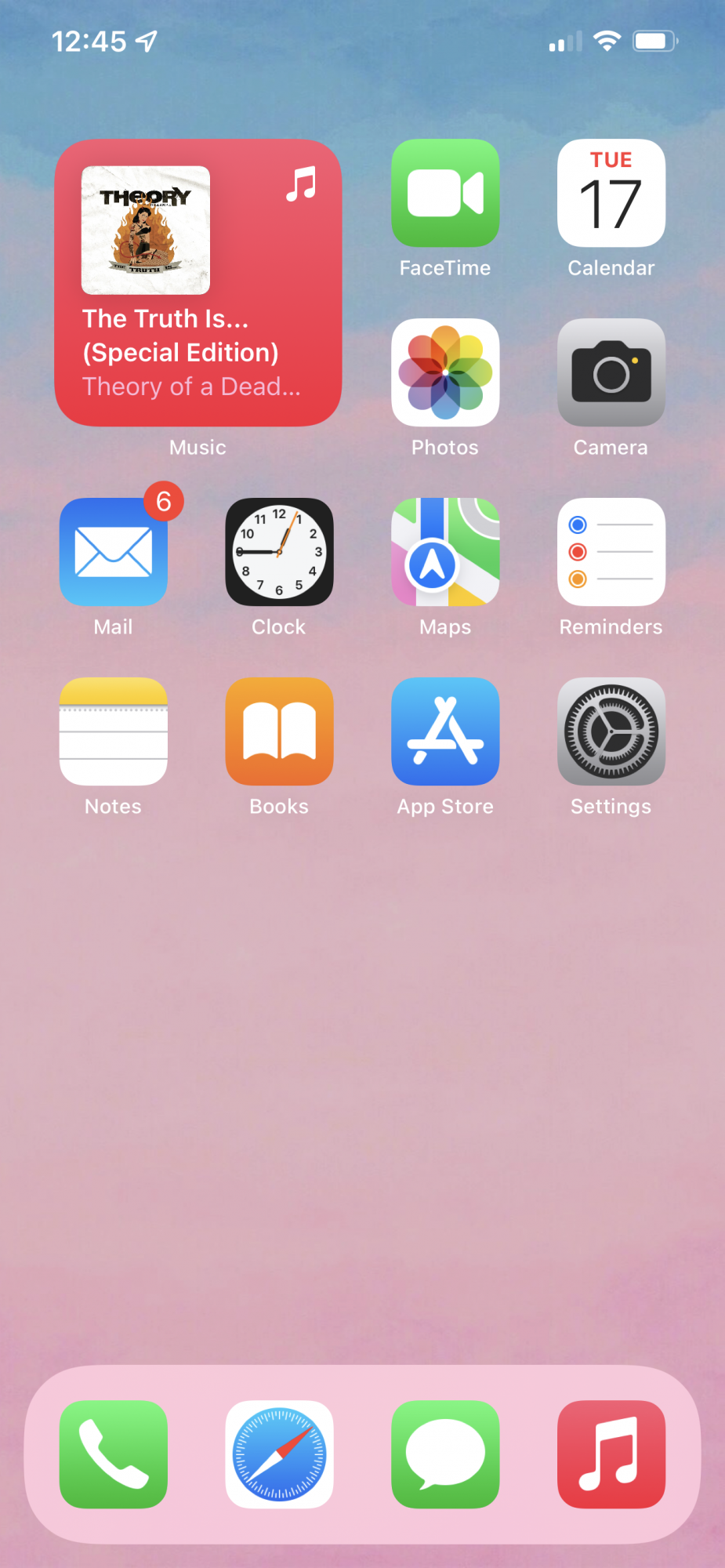Launch the FaceTime app
The width and height of the screenshot is (725, 1568).
click(445, 194)
